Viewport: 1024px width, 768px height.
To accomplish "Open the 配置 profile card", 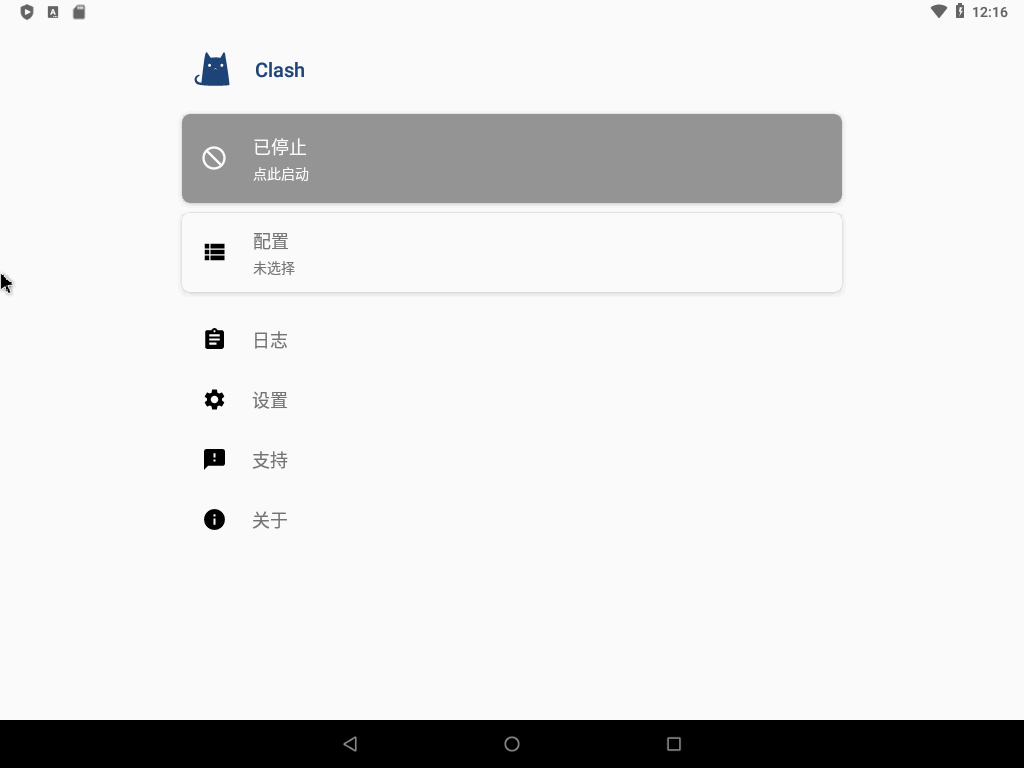I will (511, 253).
